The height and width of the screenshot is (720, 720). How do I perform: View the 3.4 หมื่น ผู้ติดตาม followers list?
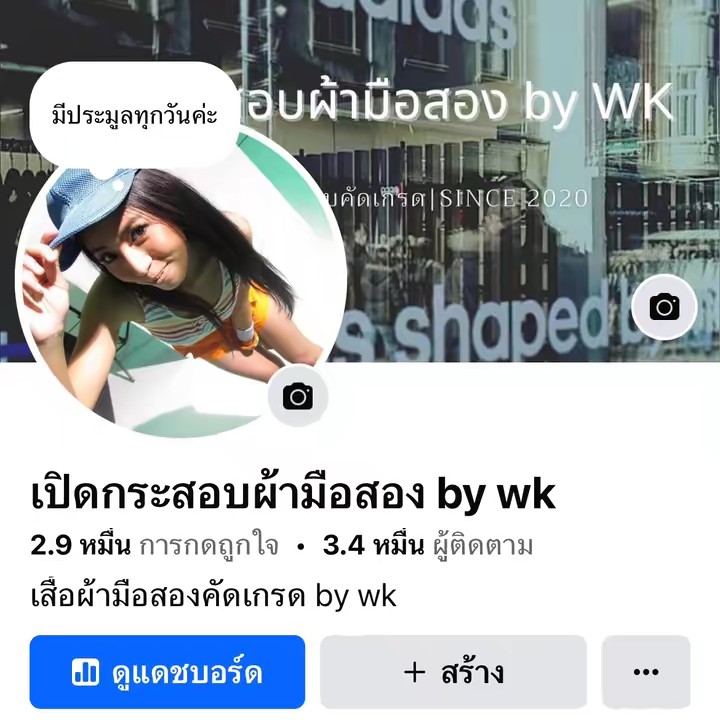point(428,546)
